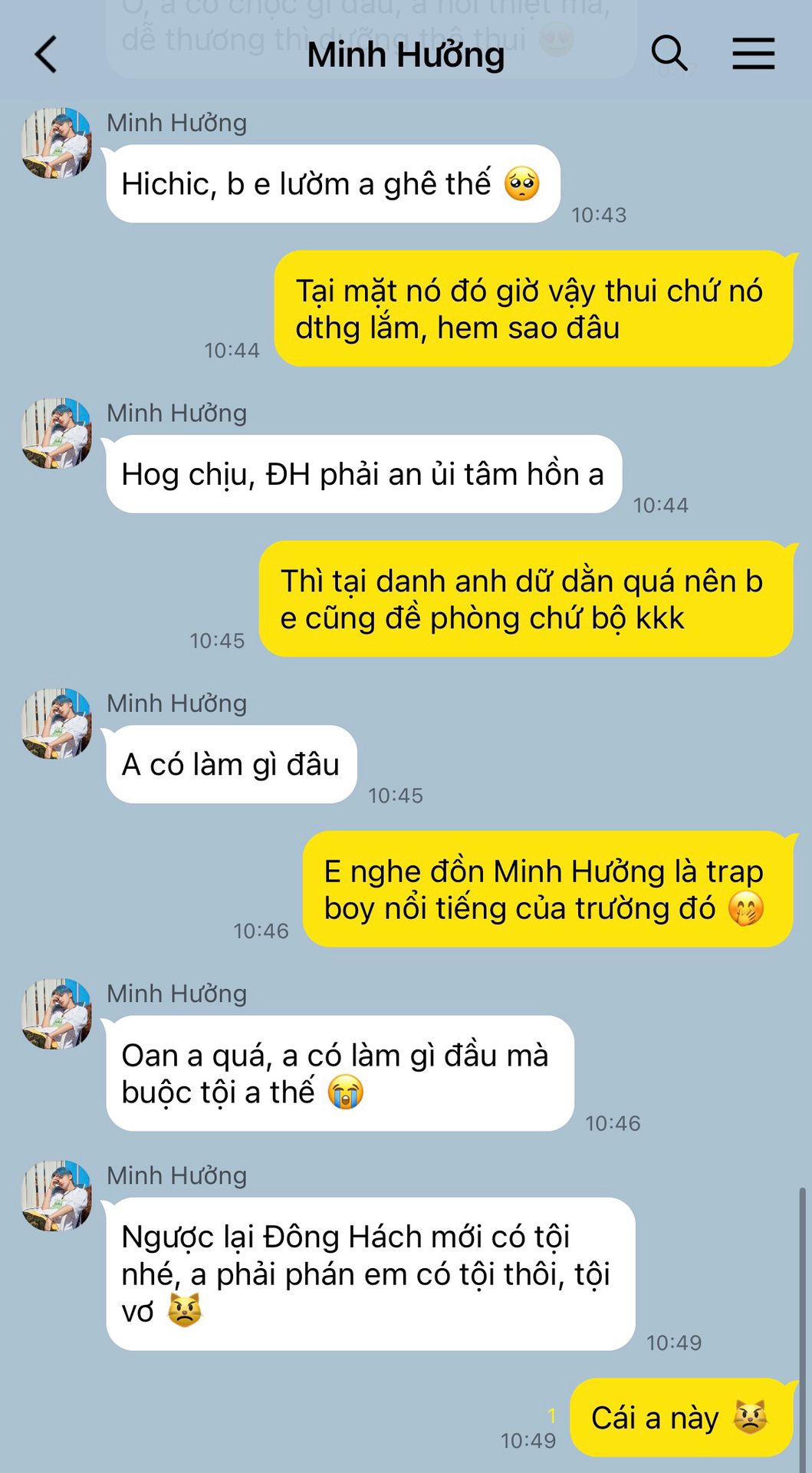Open the chat room hamburger menu
Image resolution: width=812 pixels, height=1473 pixels.
(x=753, y=54)
